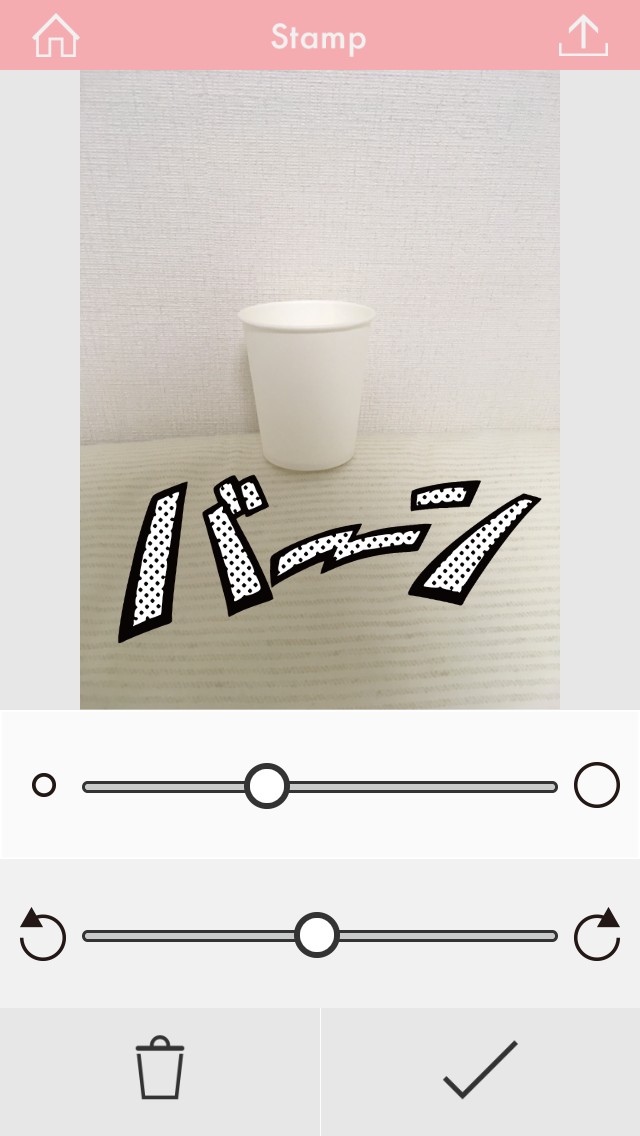The height and width of the screenshot is (1136, 640).
Task: Confirm the stamp with the checkmark
Action: pyautogui.click(x=480, y=1070)
